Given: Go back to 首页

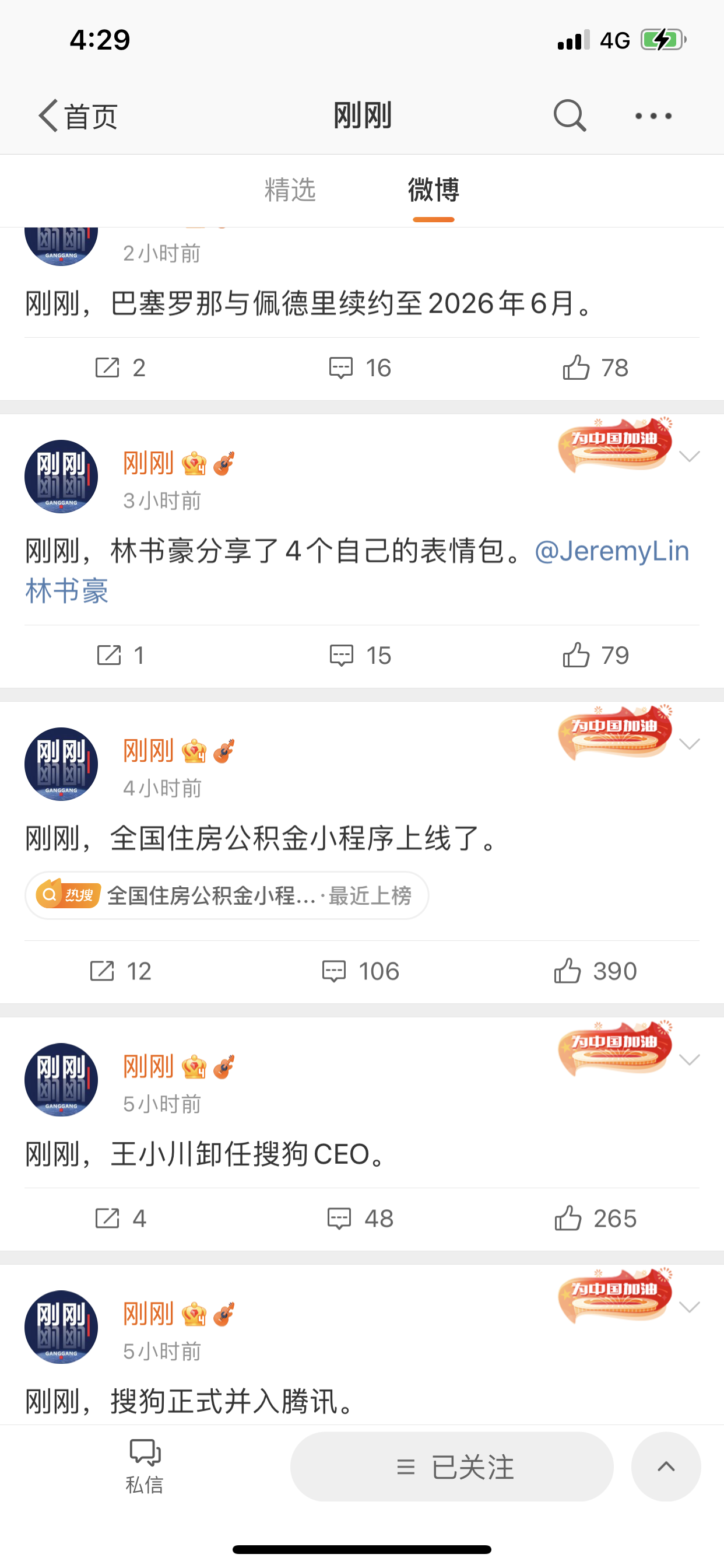Looking at the screenshot, I should (78, 116).
